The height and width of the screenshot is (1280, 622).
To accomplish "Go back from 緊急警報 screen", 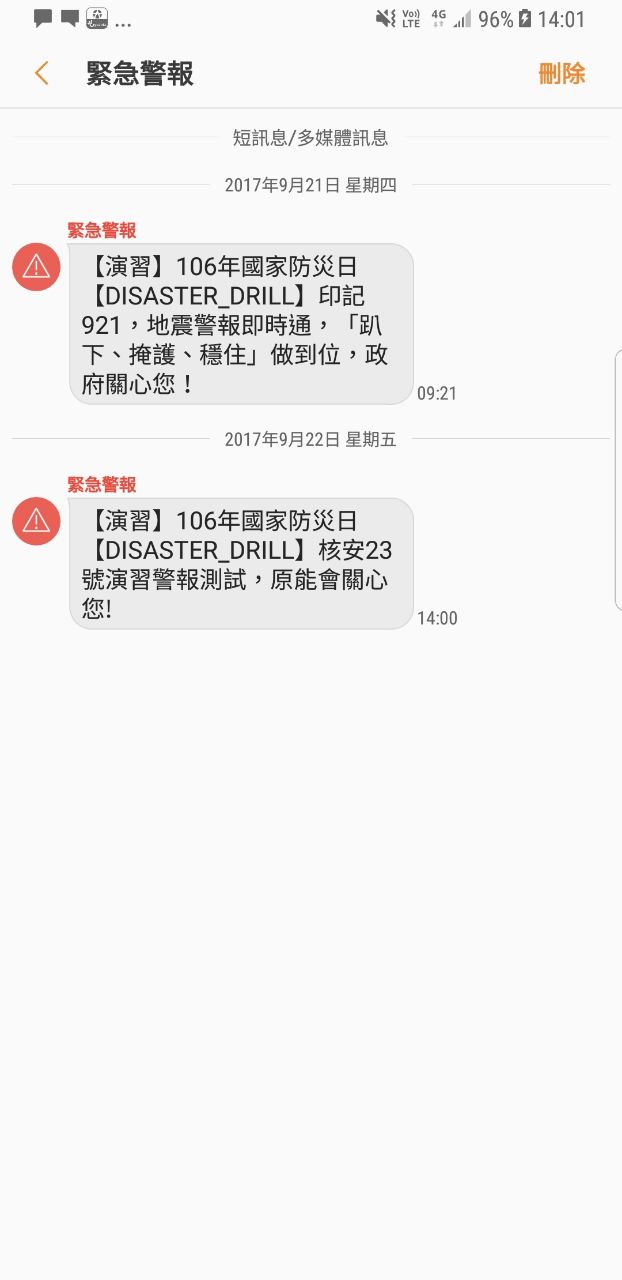I will point(41,73).
